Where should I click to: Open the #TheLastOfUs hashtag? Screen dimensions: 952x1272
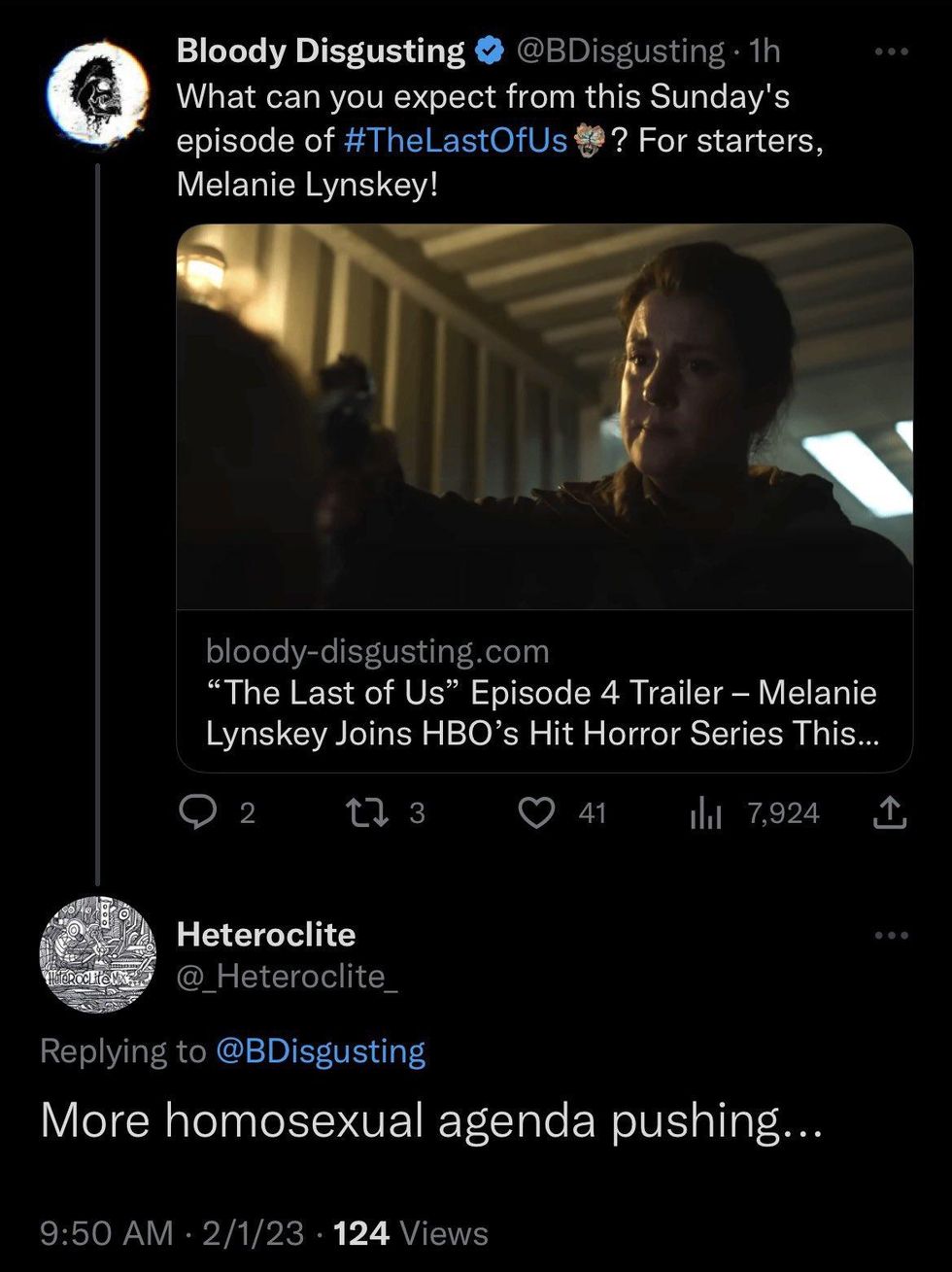(x=455, y=141)
